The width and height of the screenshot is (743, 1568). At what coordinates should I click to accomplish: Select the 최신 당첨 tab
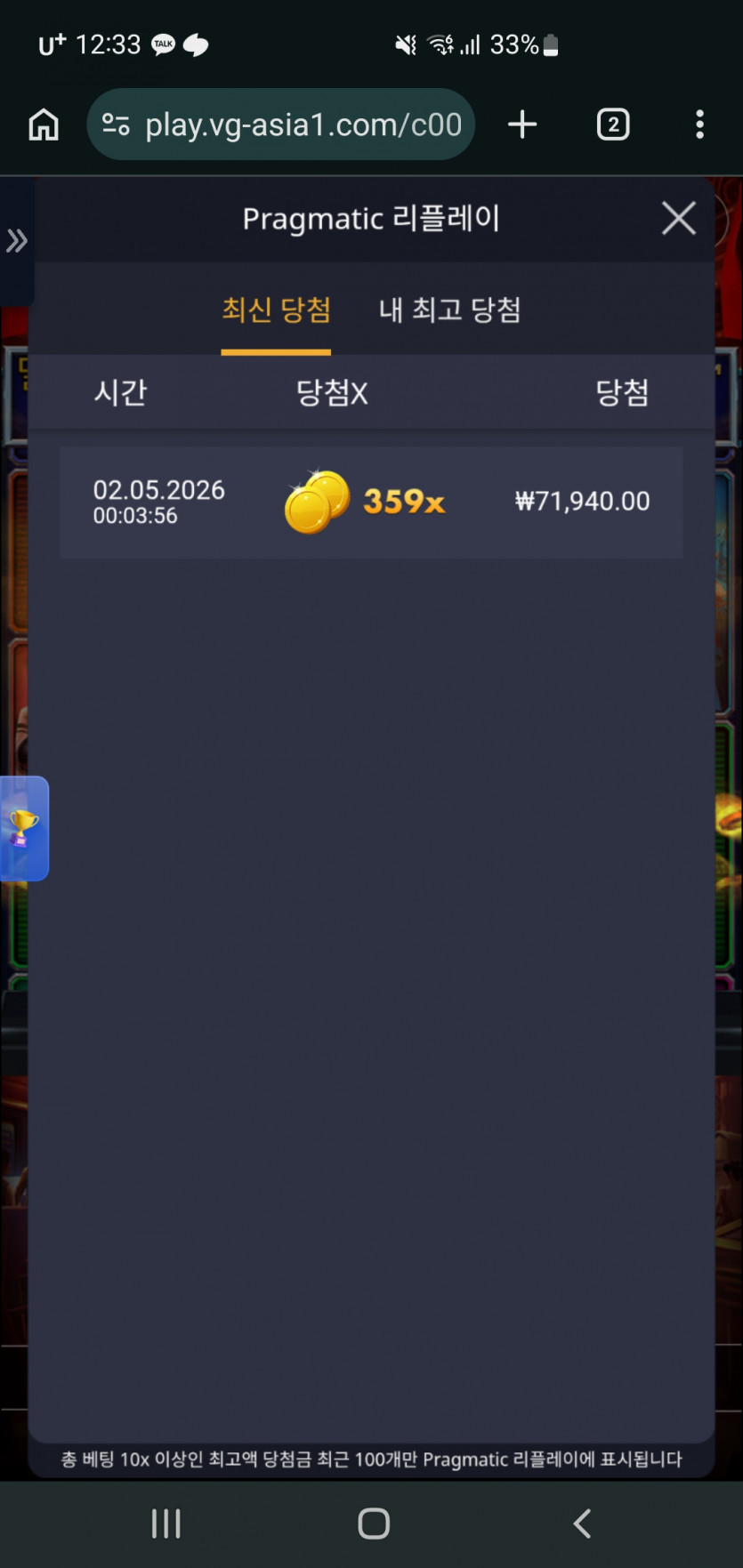(276, 310)
